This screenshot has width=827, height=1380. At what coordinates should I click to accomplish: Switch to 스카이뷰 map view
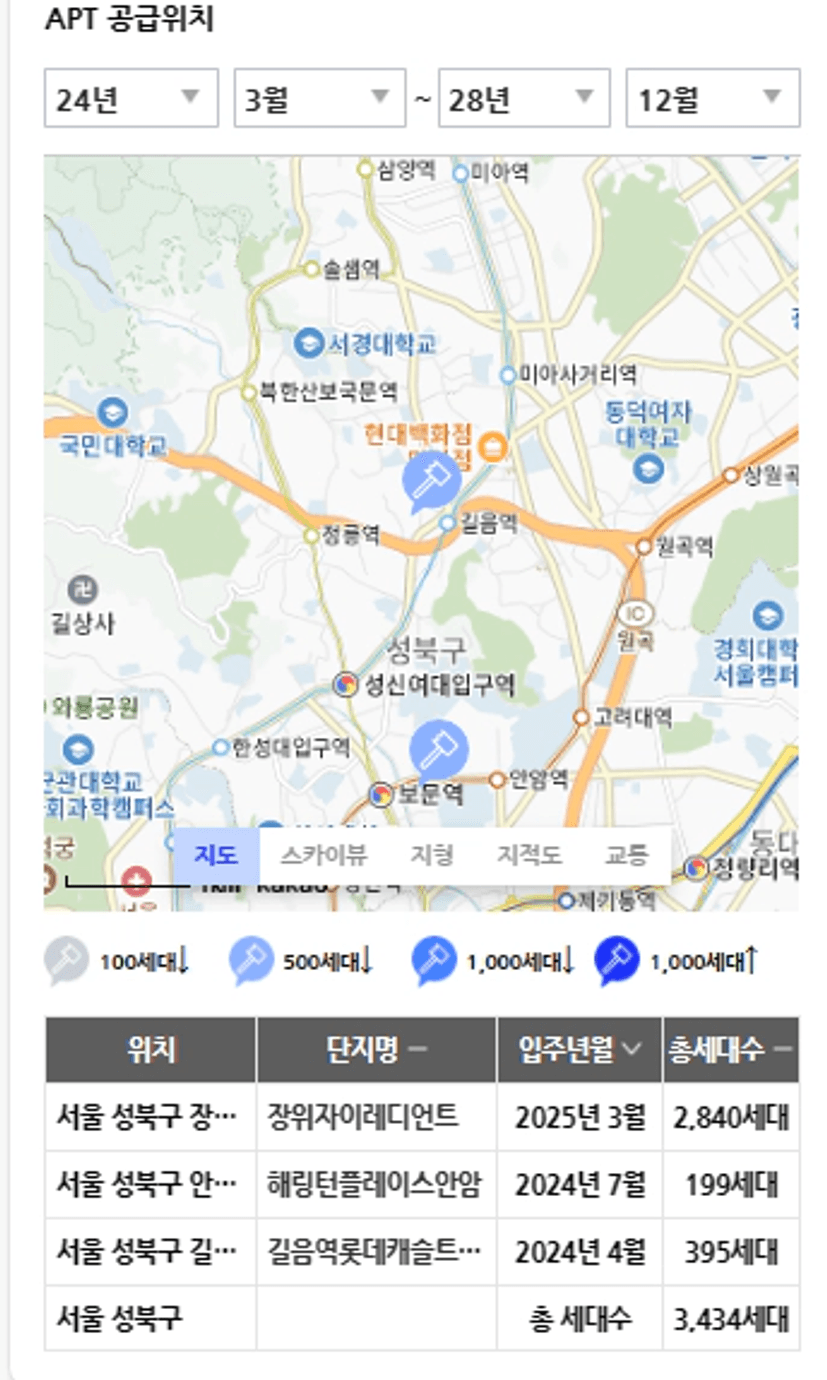click(x=323, y=856)
